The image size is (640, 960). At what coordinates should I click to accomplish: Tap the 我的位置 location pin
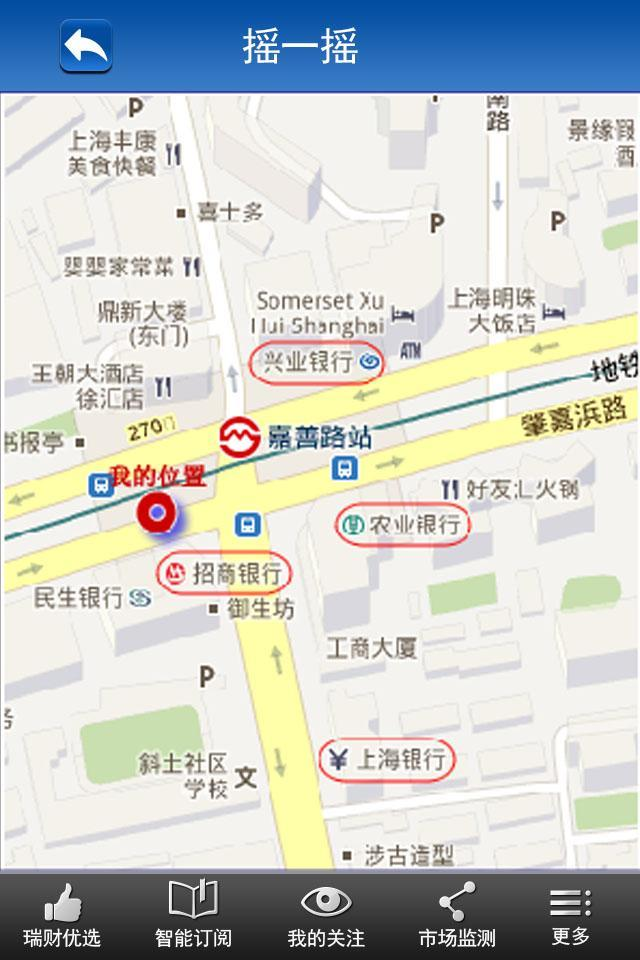click(x=158, y=514)
